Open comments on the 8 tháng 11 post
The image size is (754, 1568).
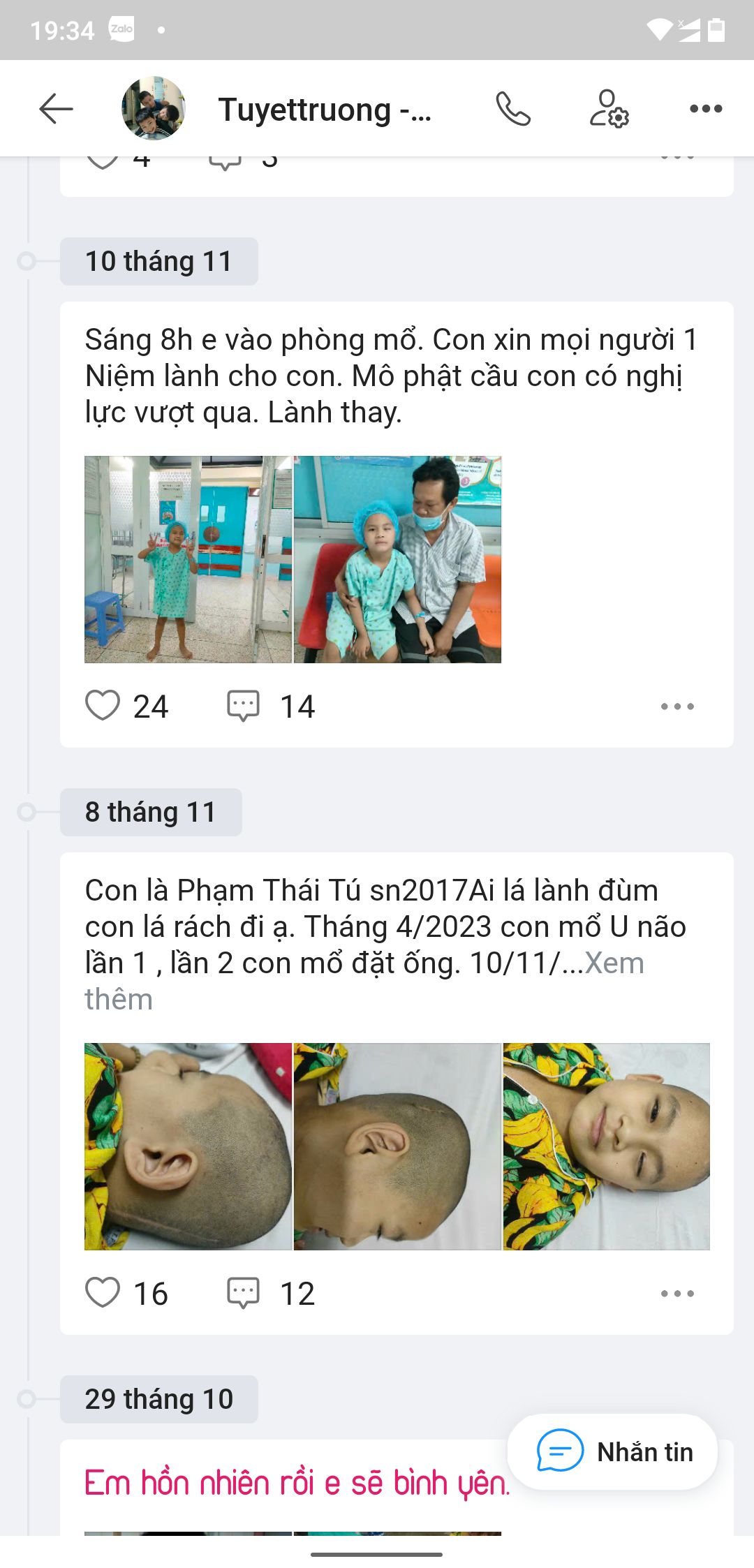(x=244, y=1293)
